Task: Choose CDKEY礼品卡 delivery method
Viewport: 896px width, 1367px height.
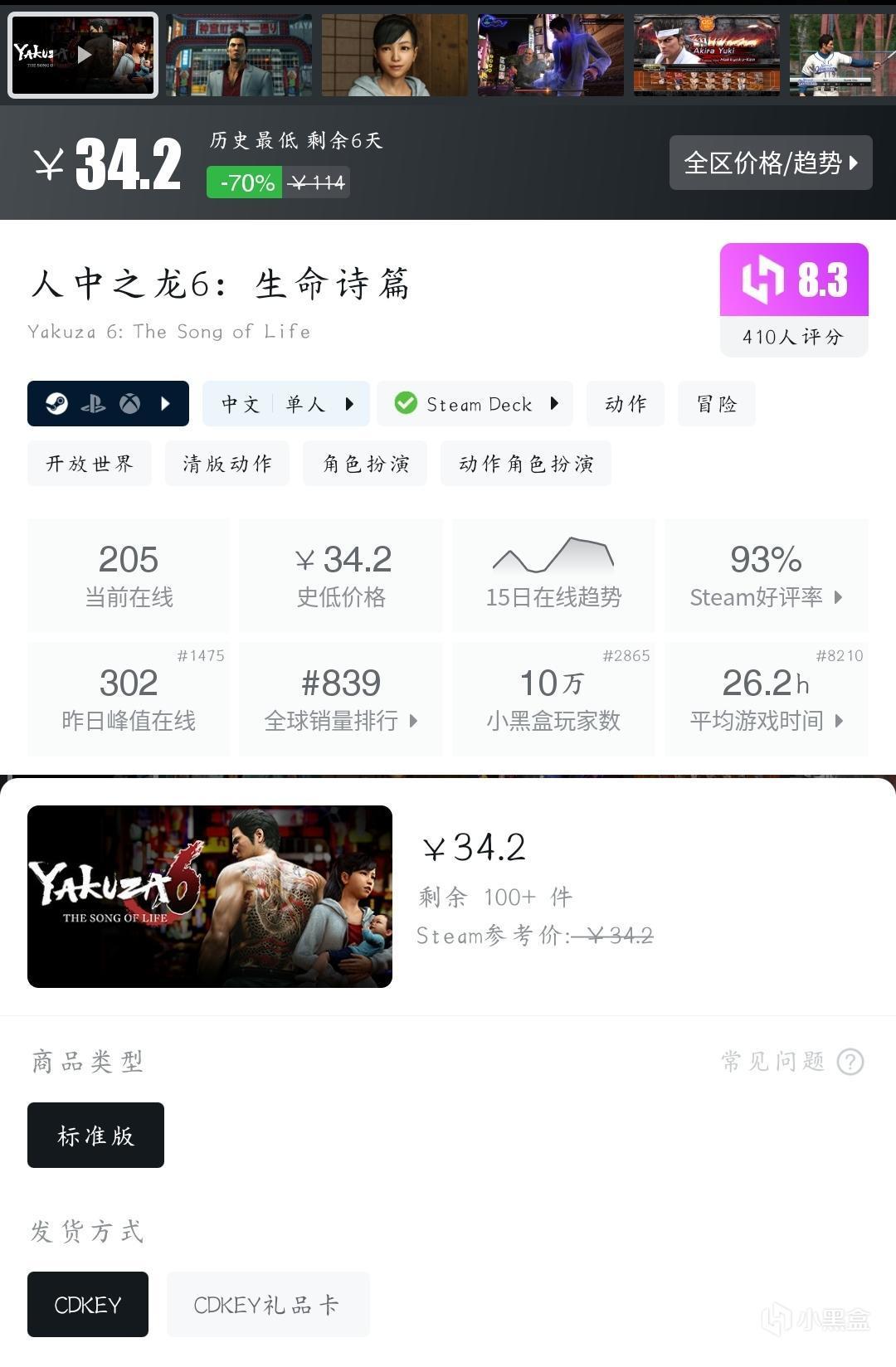Action: coord(267,1305)
